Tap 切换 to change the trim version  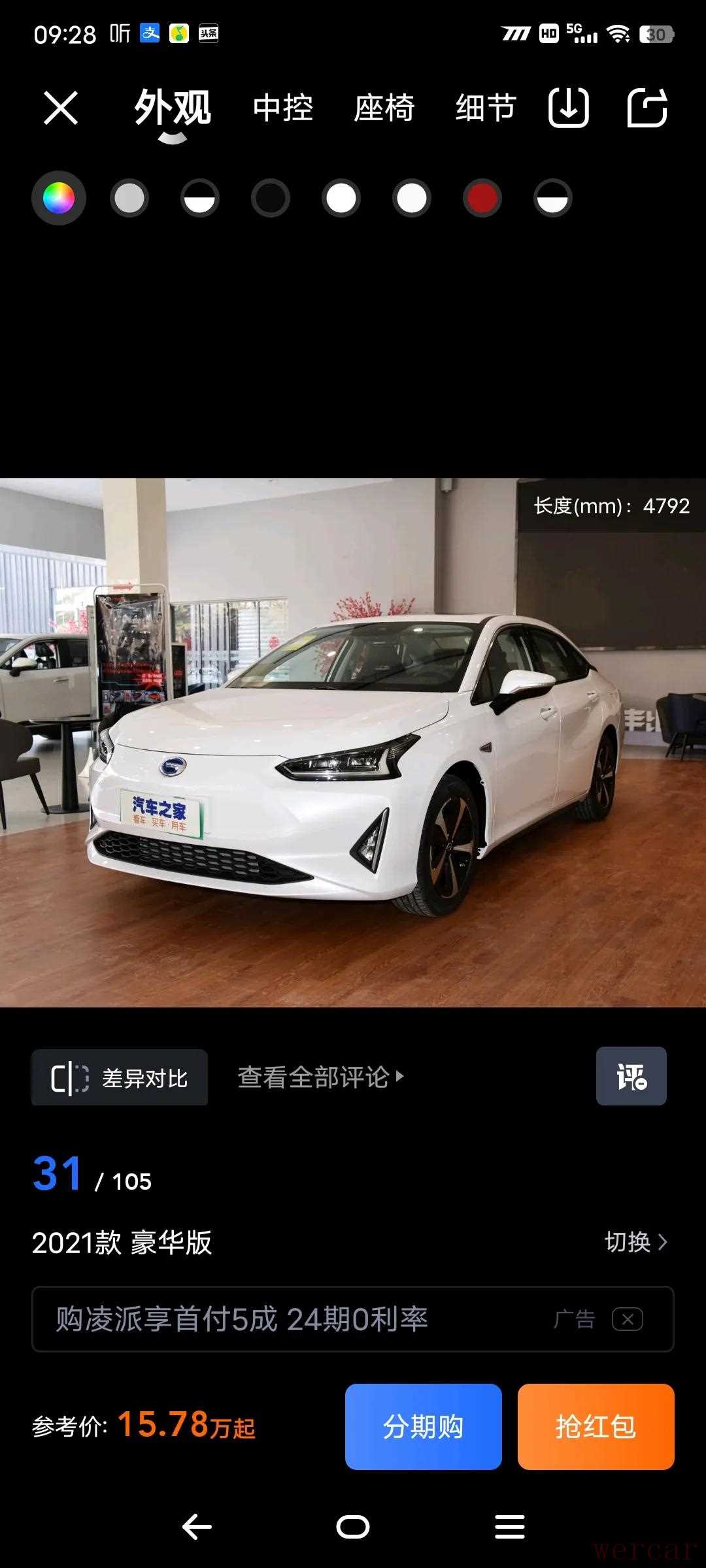pos(635,1241)
